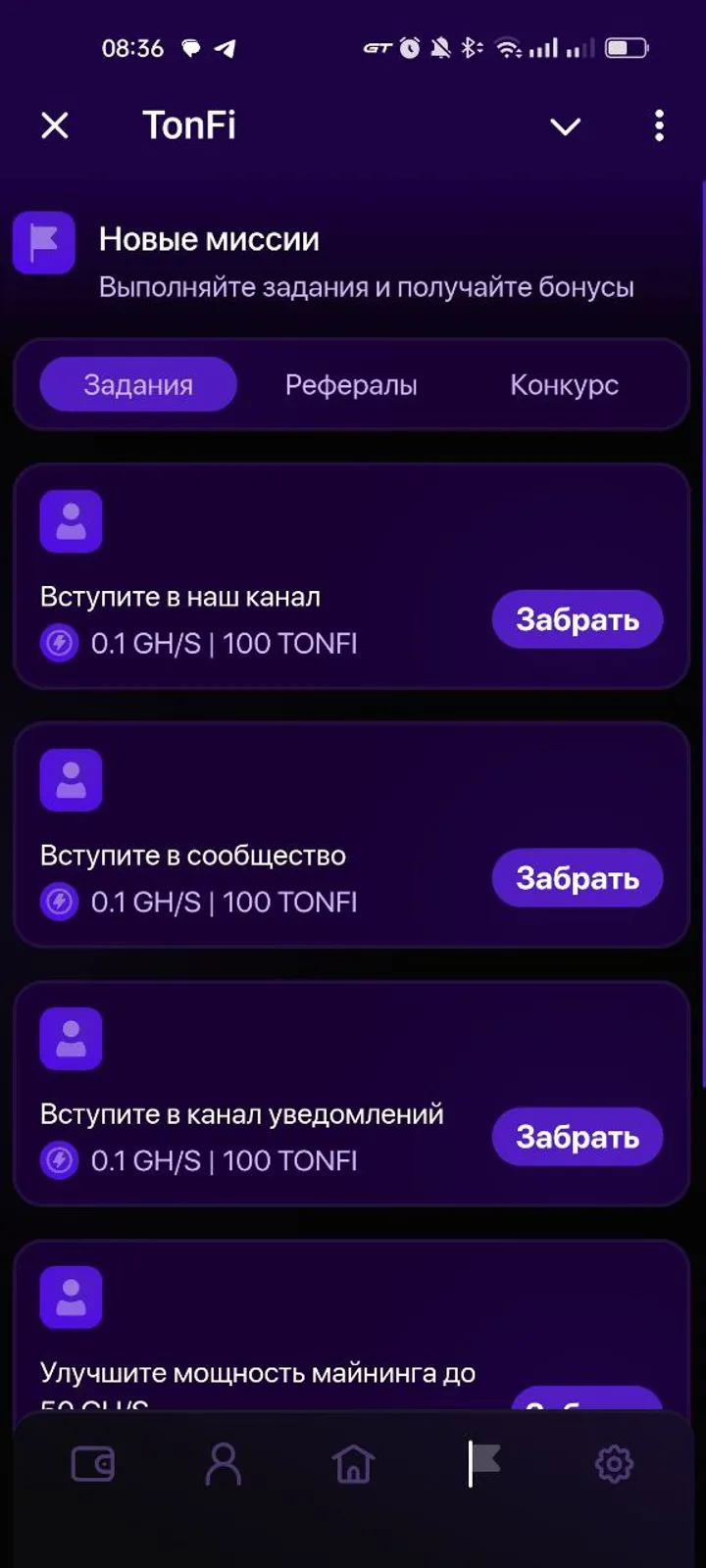Tap avatar icon on Улучшите мощность майнинга card
The width and height of the screenshot is (706, 1568).
[71, 1296]
